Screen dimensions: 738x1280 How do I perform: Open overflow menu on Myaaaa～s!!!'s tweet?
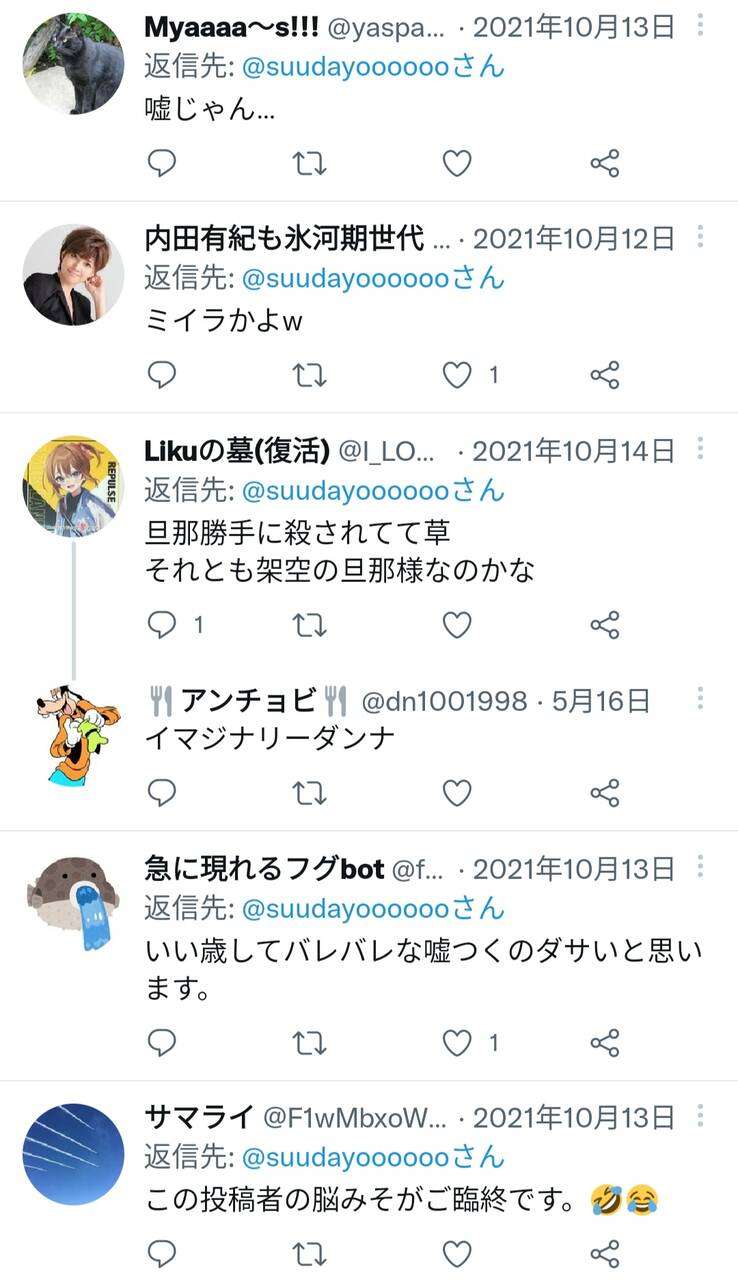tap(700, 24)
